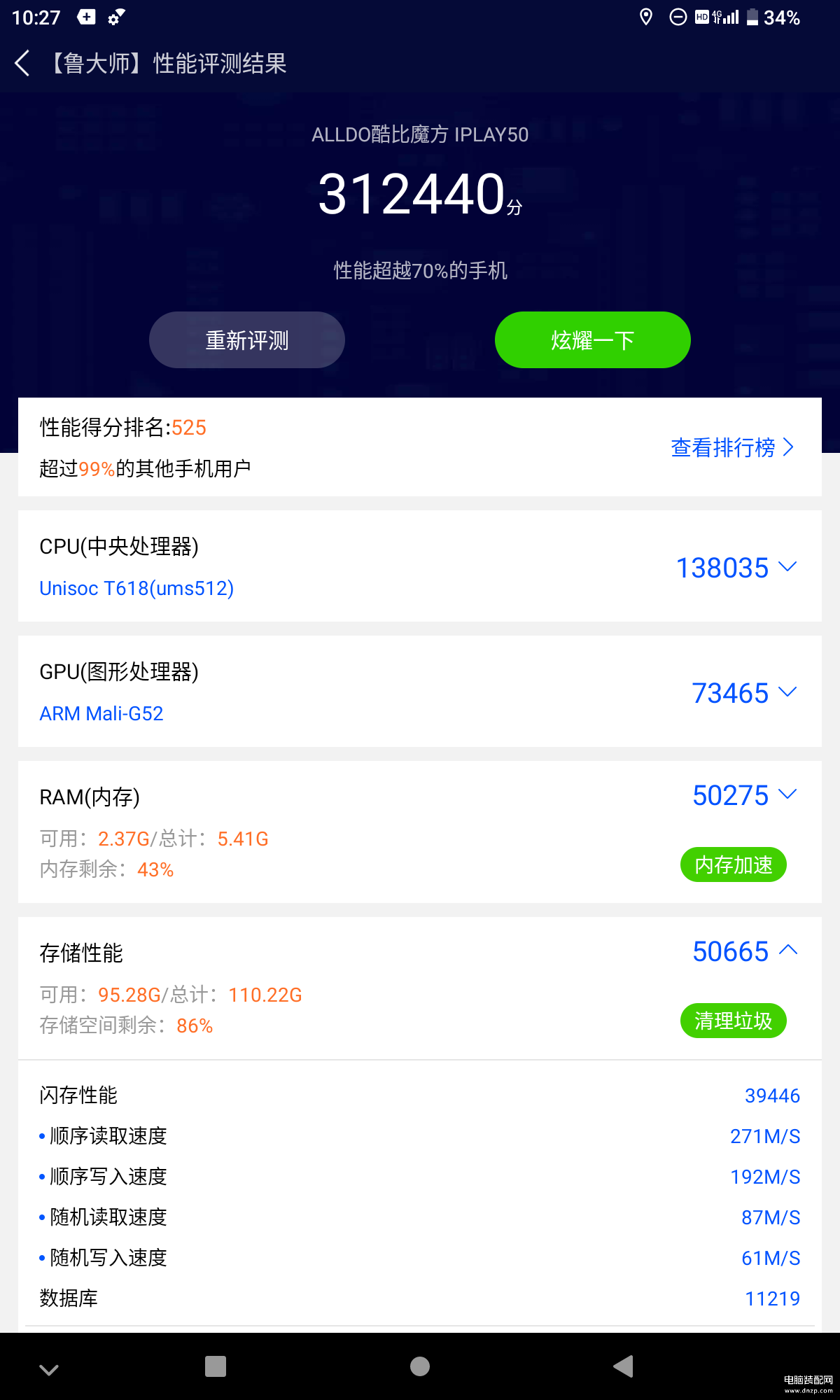Expand the RAM score details
This screenshot has width=840, height=1400.
[745, 794]
